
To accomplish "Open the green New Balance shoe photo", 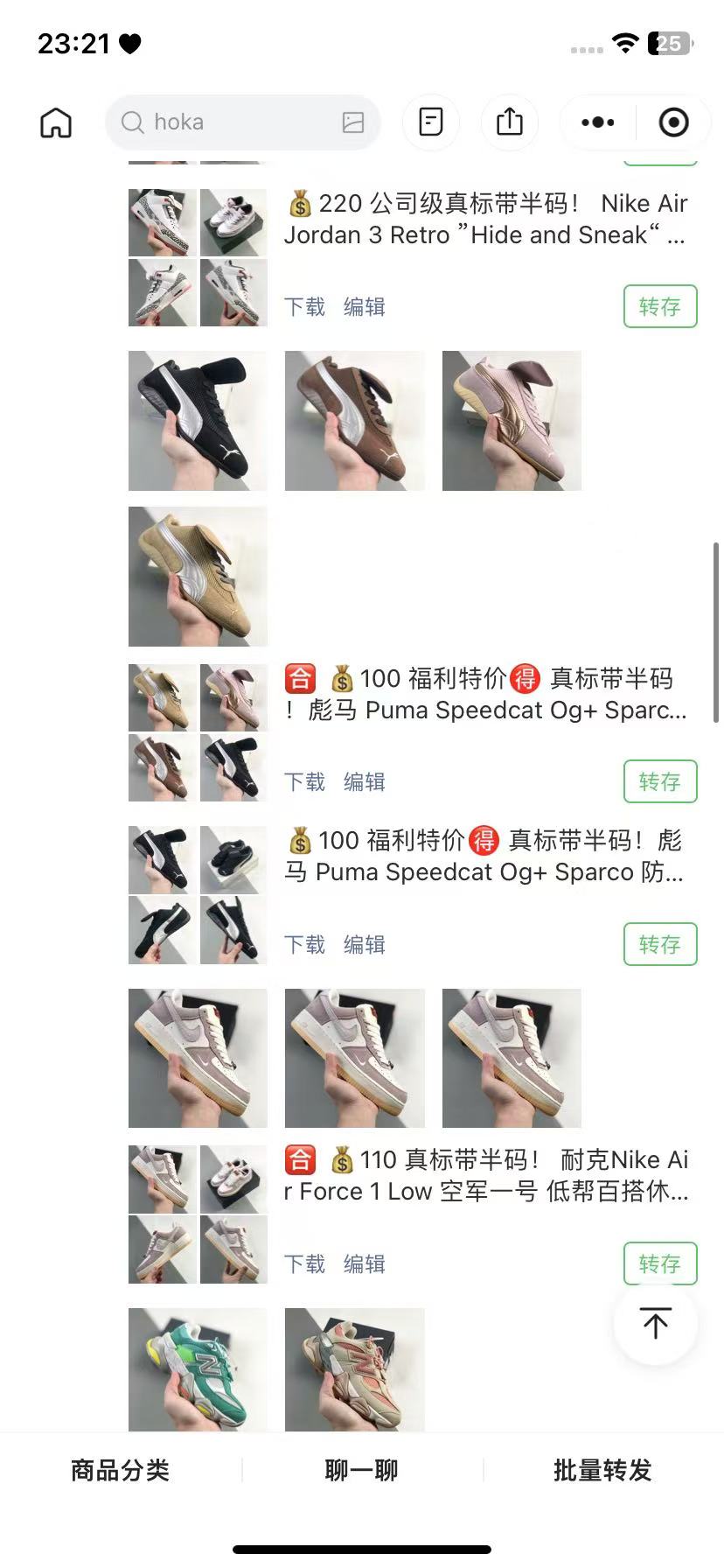I will click(198, 1369).
